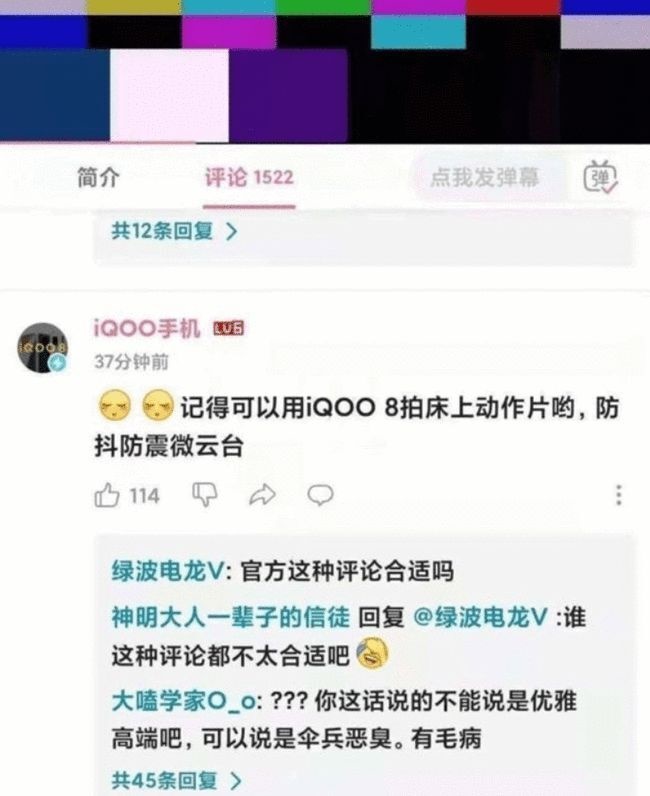Image resolution: width=650 pixels, height=796 pixels.
Task: Select the 评论 1522 tab
Action: 249,178
